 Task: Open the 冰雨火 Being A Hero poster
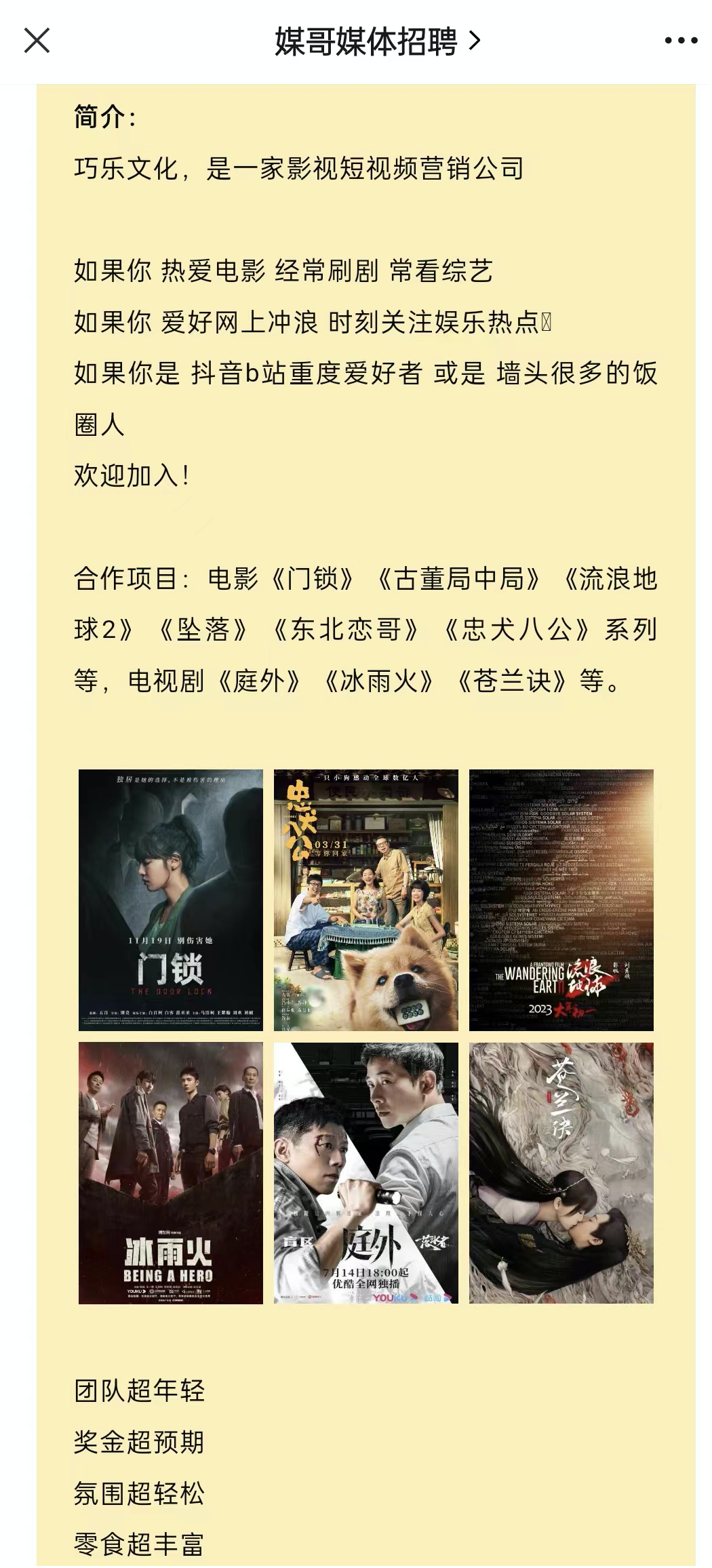click(x=171, y=1166)
